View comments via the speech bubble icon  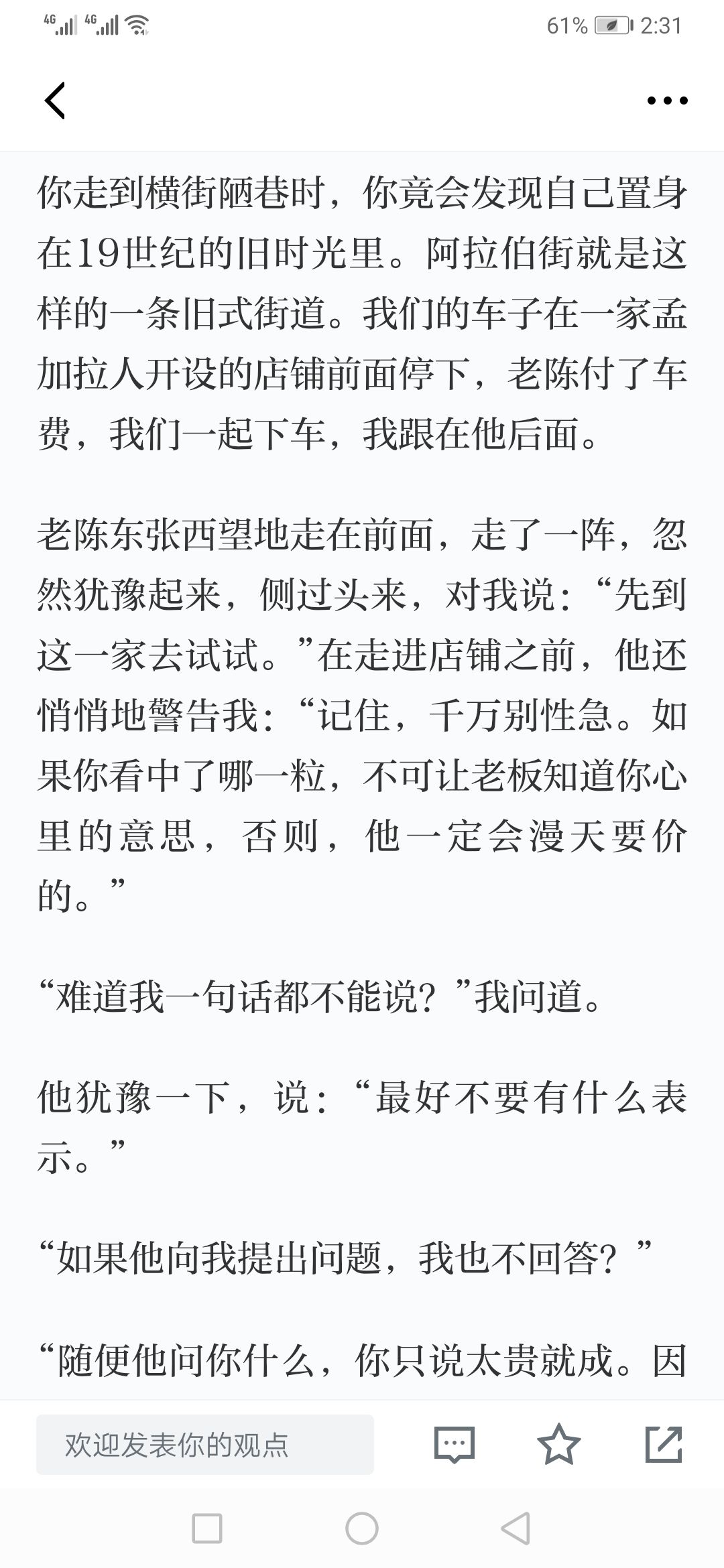click(455, 1444)
